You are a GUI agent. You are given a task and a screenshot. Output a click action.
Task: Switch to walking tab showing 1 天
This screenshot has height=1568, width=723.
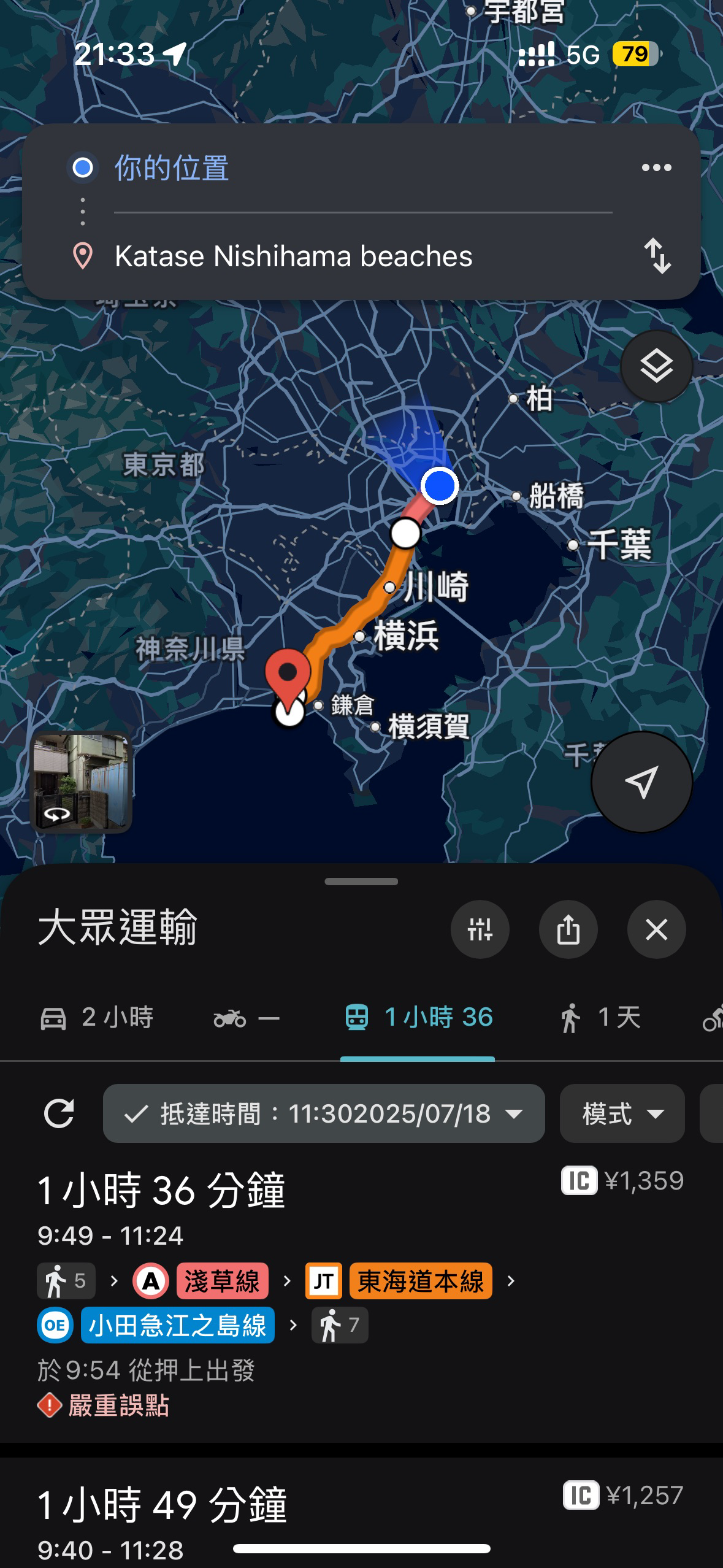tap(600, 1018)
